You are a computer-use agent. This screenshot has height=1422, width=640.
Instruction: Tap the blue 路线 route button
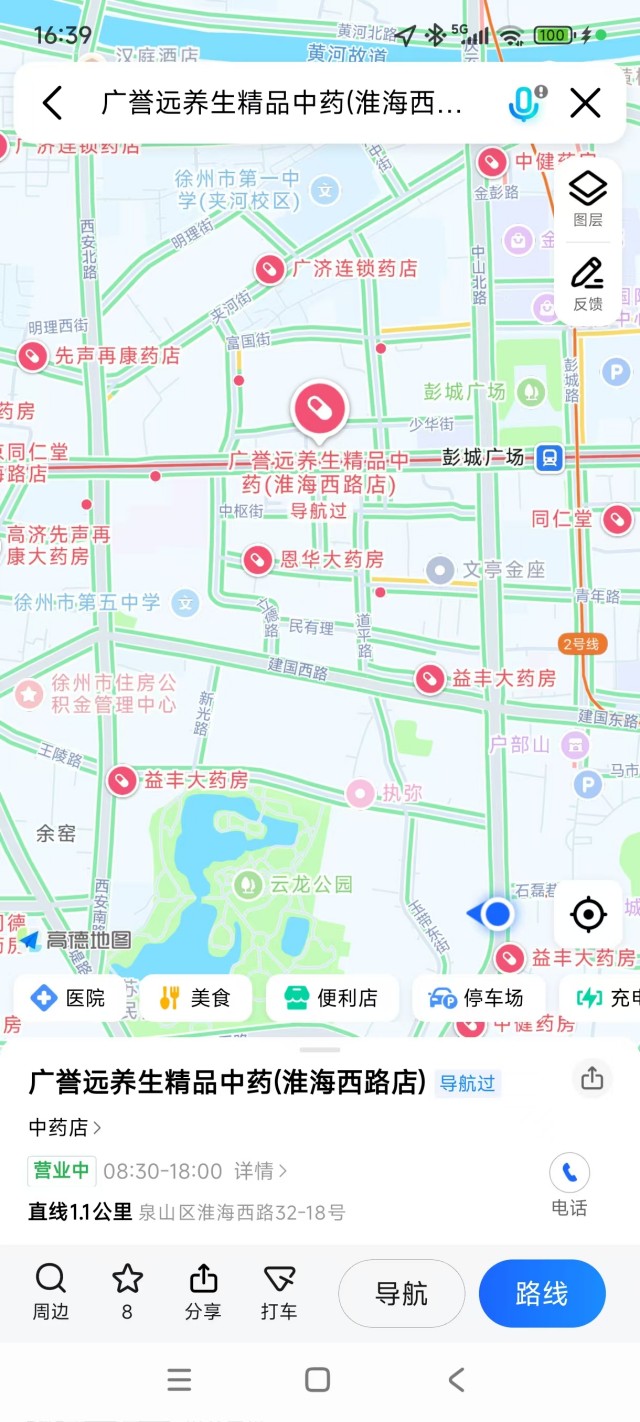pyautogui.click(x=542, y=1293)
